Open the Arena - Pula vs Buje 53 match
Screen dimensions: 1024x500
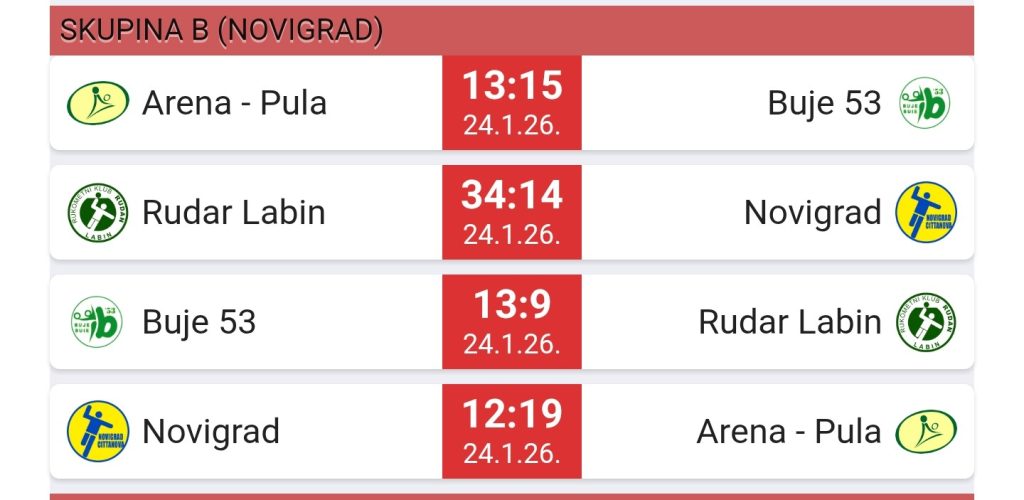click(511, 103)
